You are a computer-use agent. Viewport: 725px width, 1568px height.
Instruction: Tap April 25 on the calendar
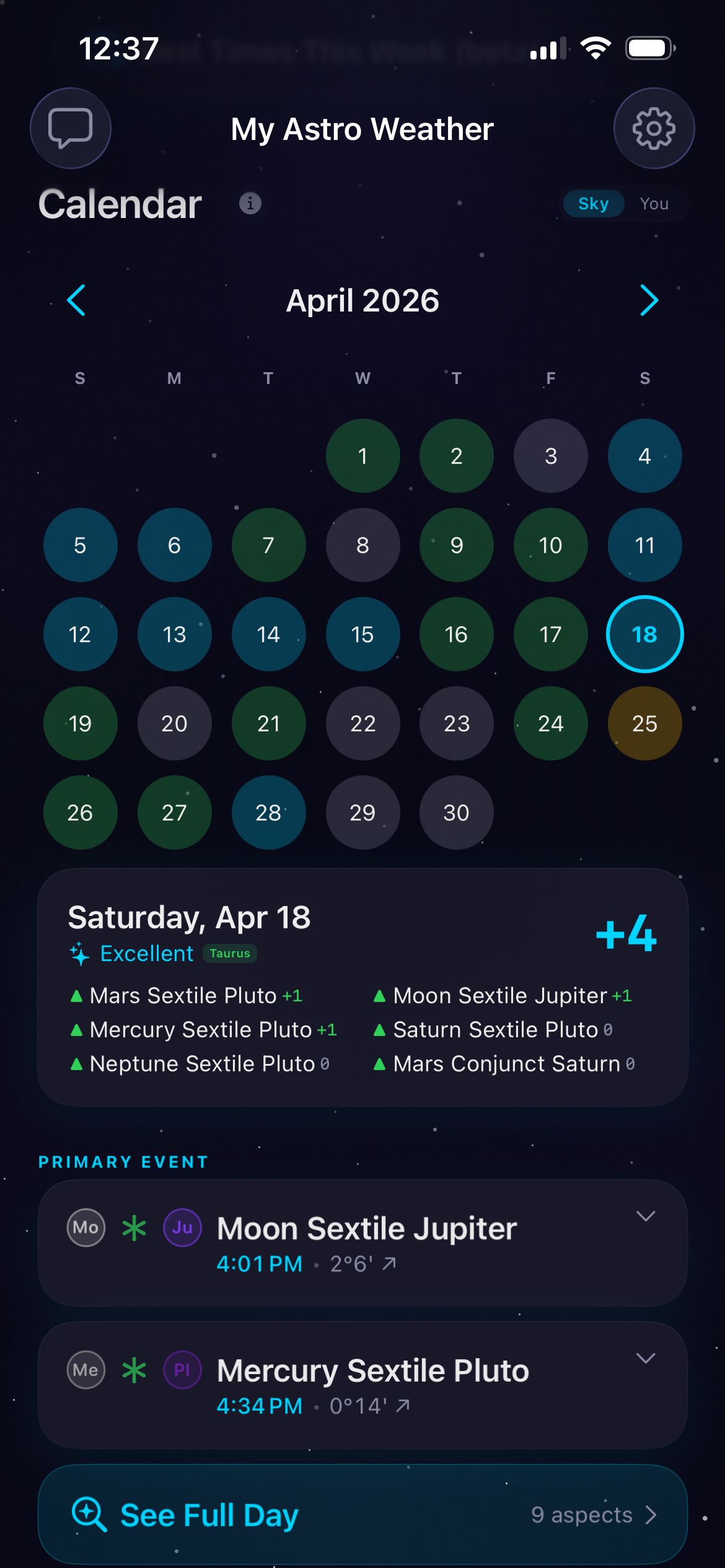(x=644, y=723)
